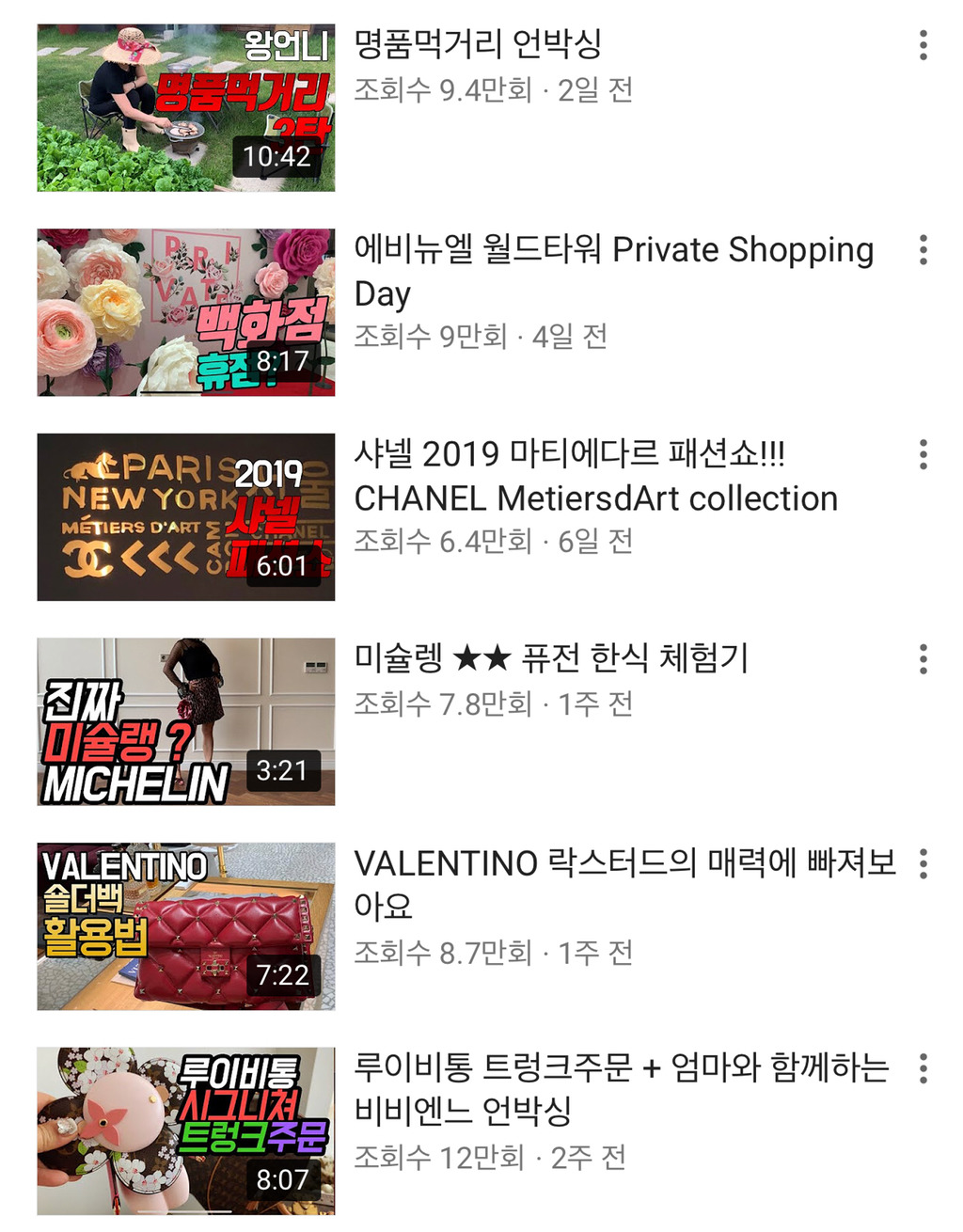Show options for the CHANEL MetiersdArt video
The image size is (963, 1232).
pos(924,454)
